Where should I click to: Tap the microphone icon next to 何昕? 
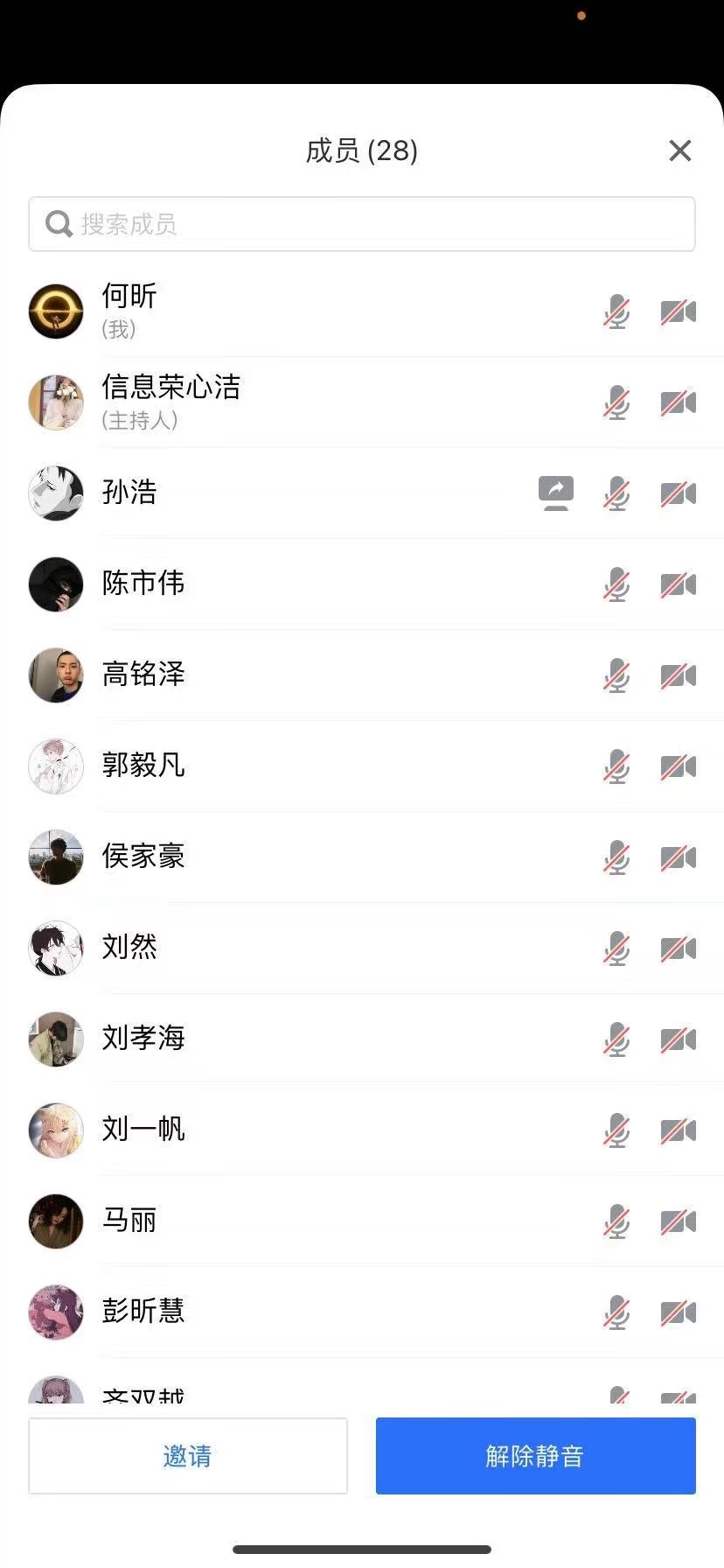(616, 311)
